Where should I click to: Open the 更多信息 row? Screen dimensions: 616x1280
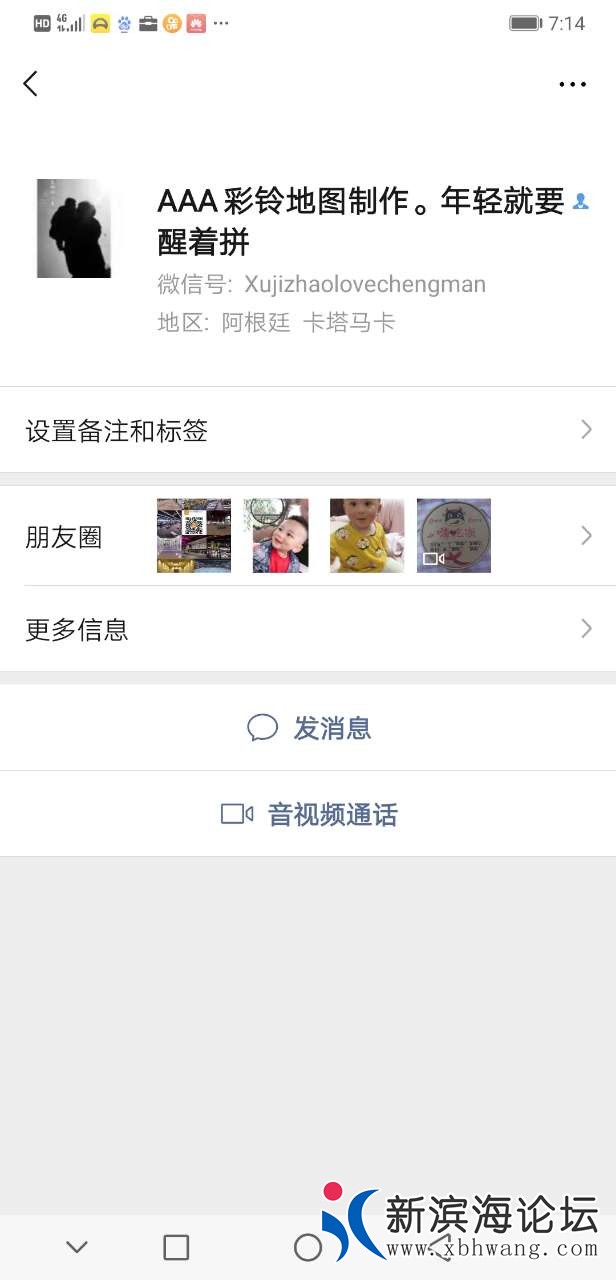308,630
